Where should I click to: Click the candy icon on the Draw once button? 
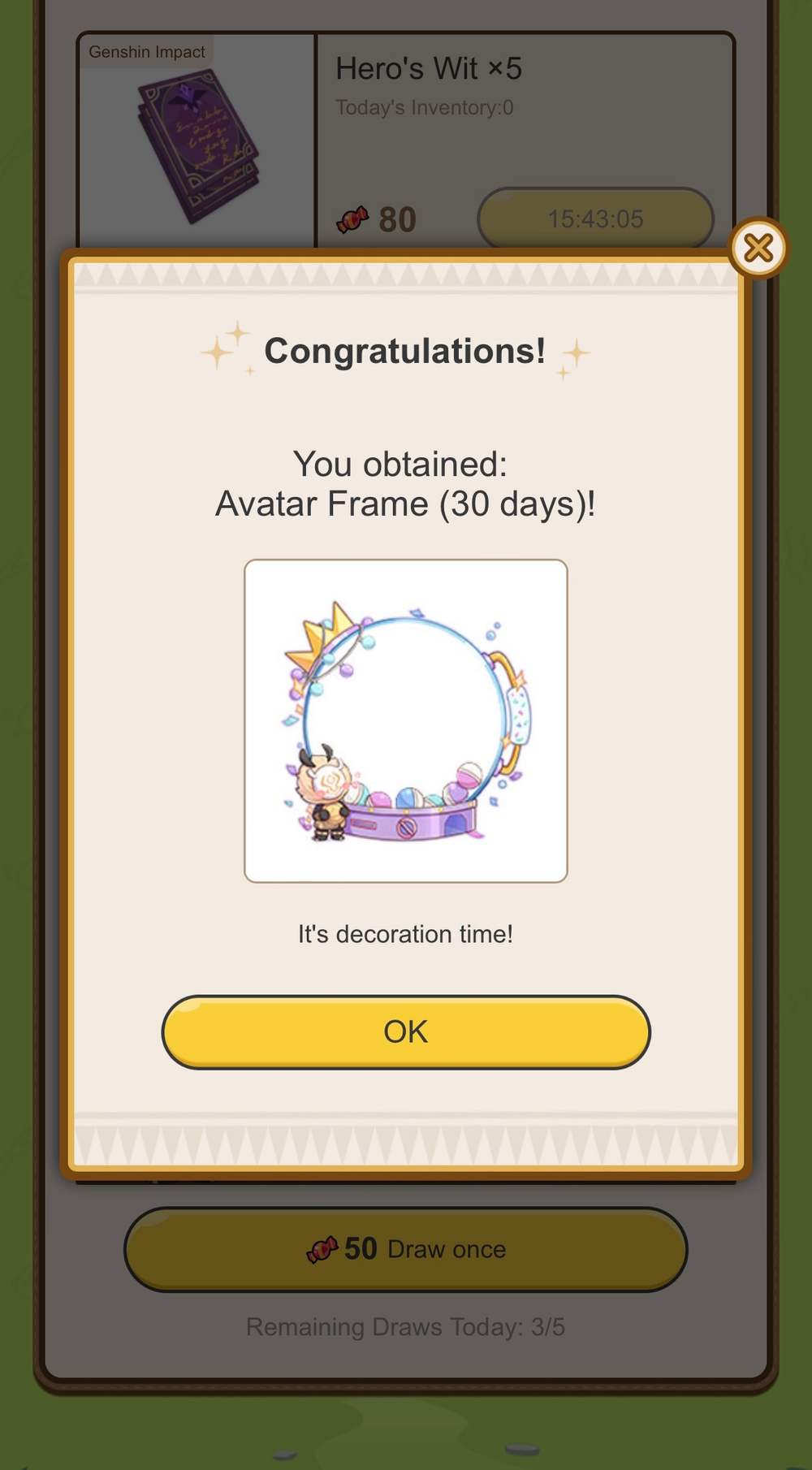pos(324,1248)
